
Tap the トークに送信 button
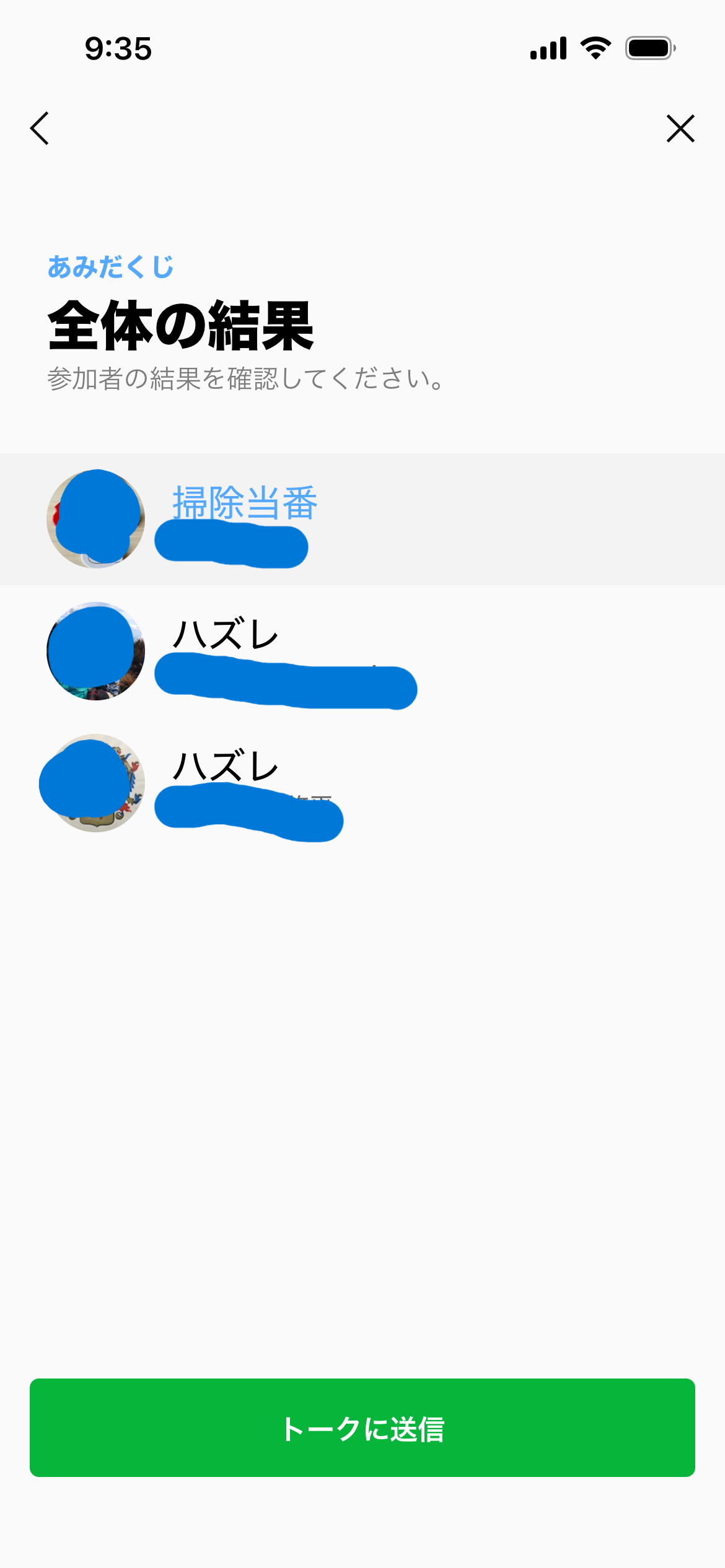362,1427
